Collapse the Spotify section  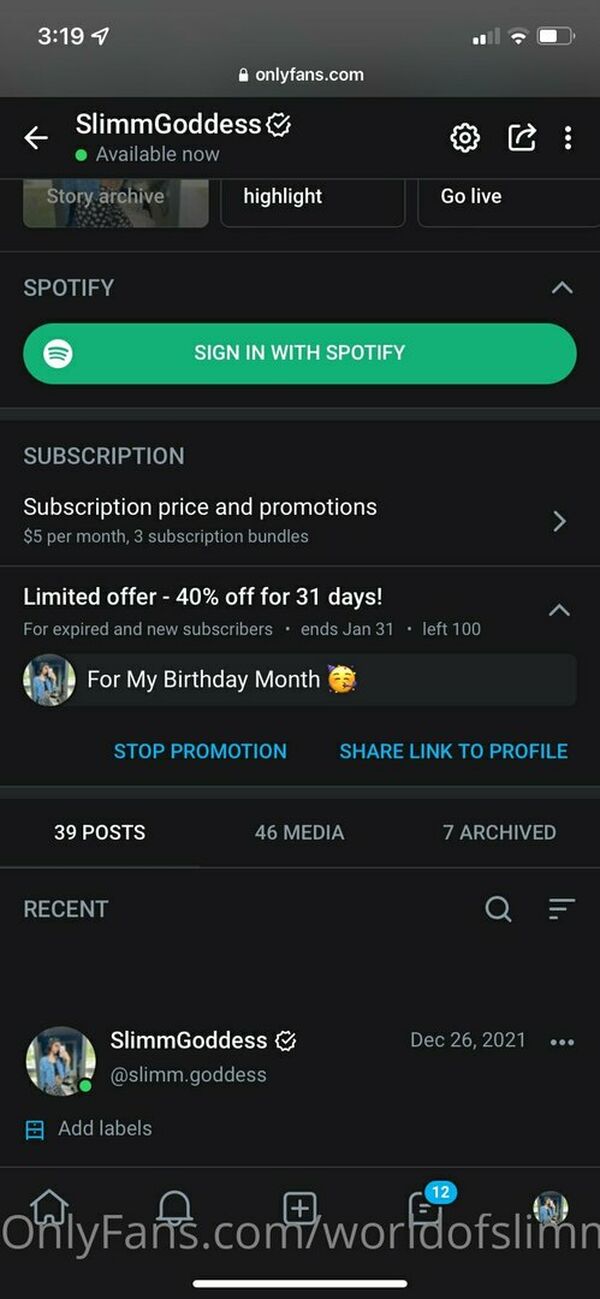click(562, 288)
